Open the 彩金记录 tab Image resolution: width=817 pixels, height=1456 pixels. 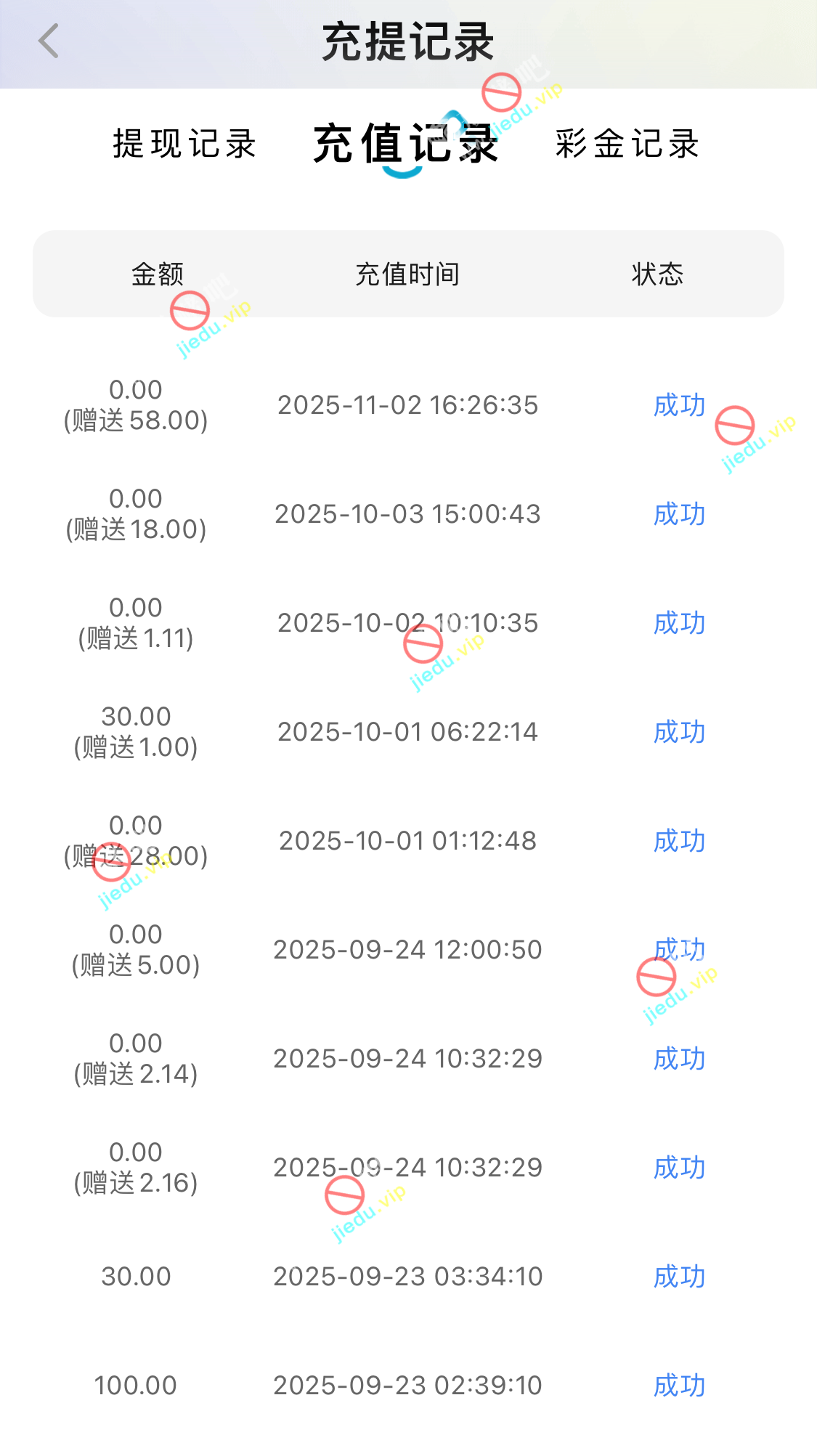click(x=627, y=144)
